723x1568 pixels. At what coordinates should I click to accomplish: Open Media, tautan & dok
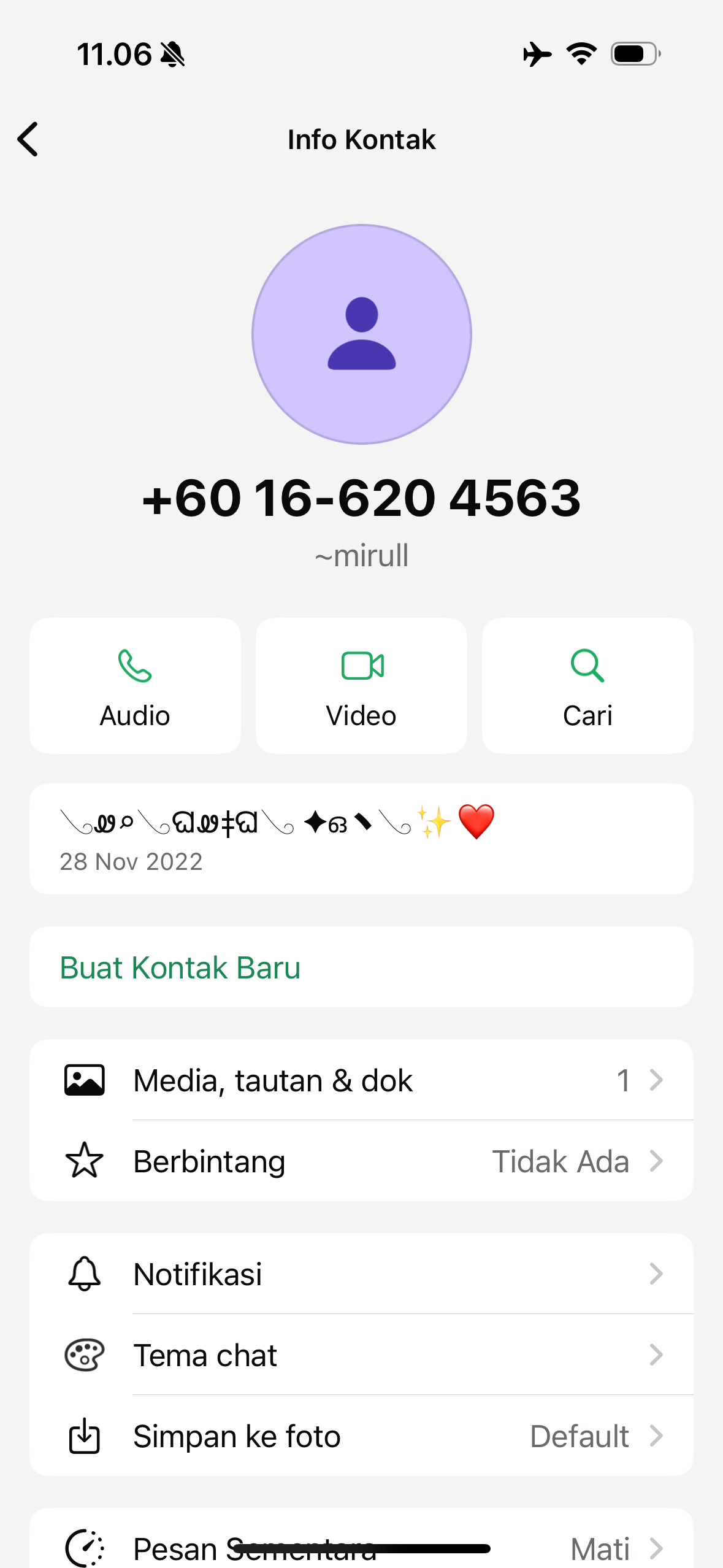[361, 1080]
